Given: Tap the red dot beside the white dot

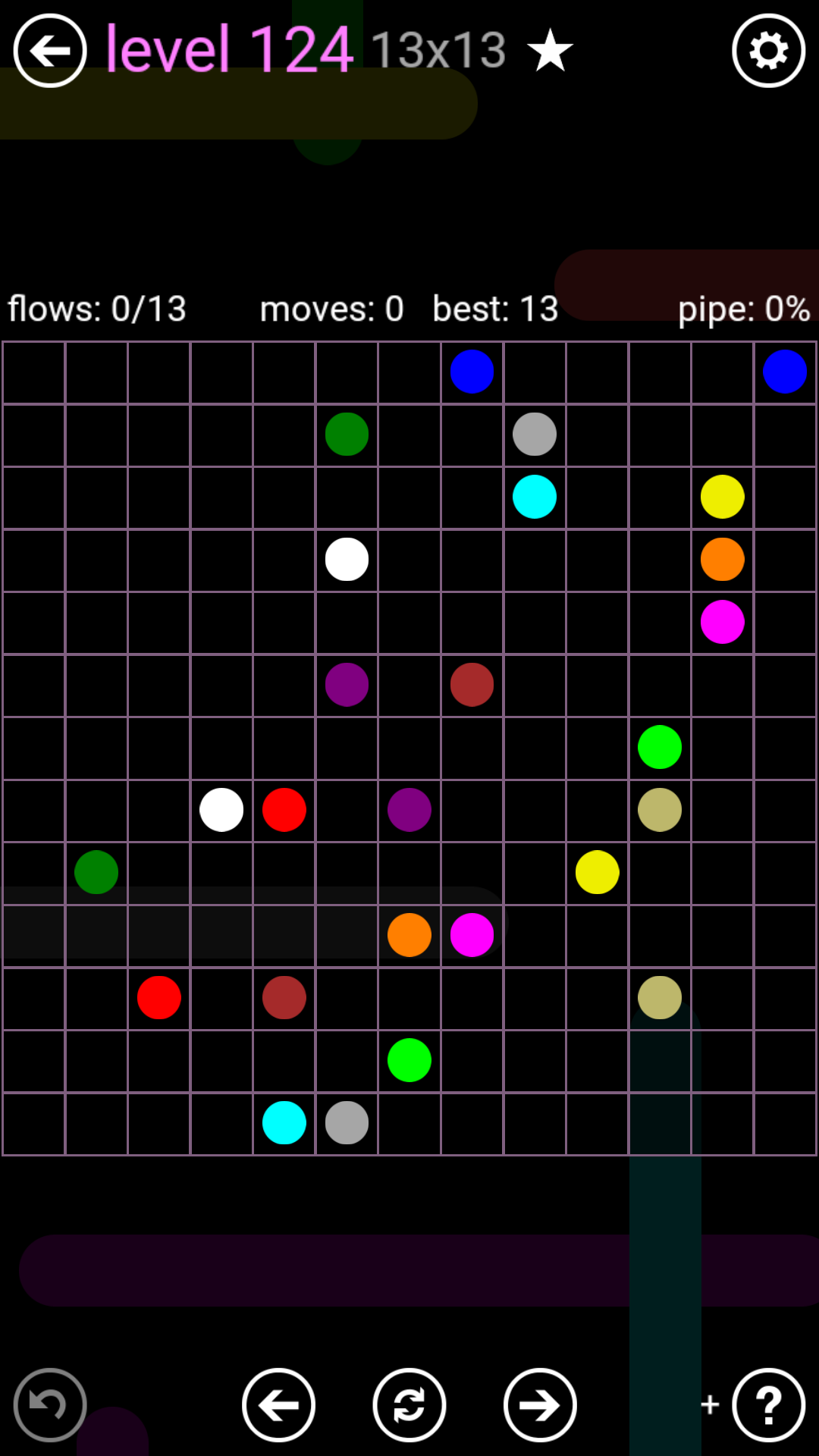Looking at the screenshot, I should tap(284, 810).
